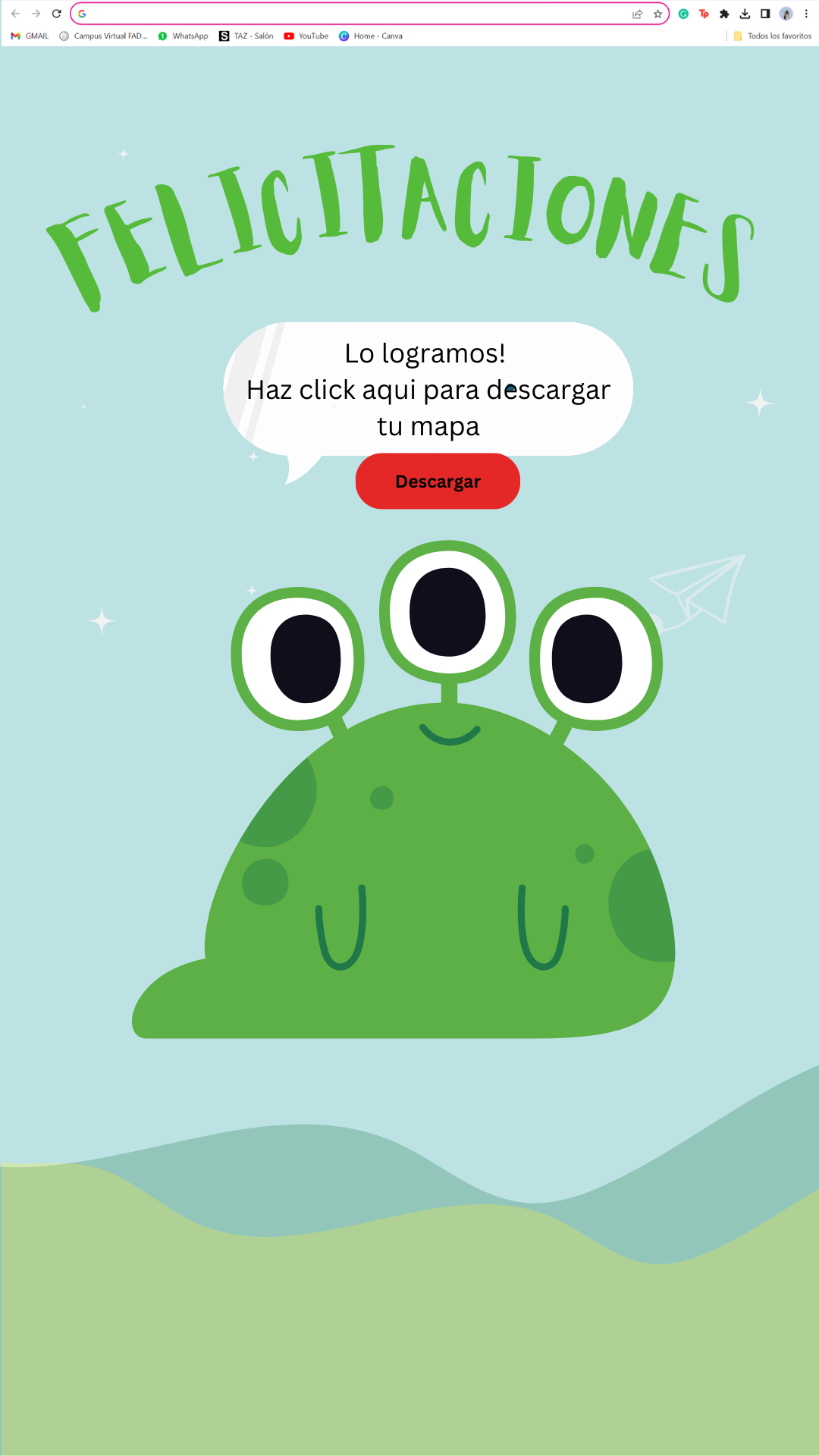Screen dimensions: 819x1456
Task: Go back to the previous page
Action: click(x=15, y=14)
